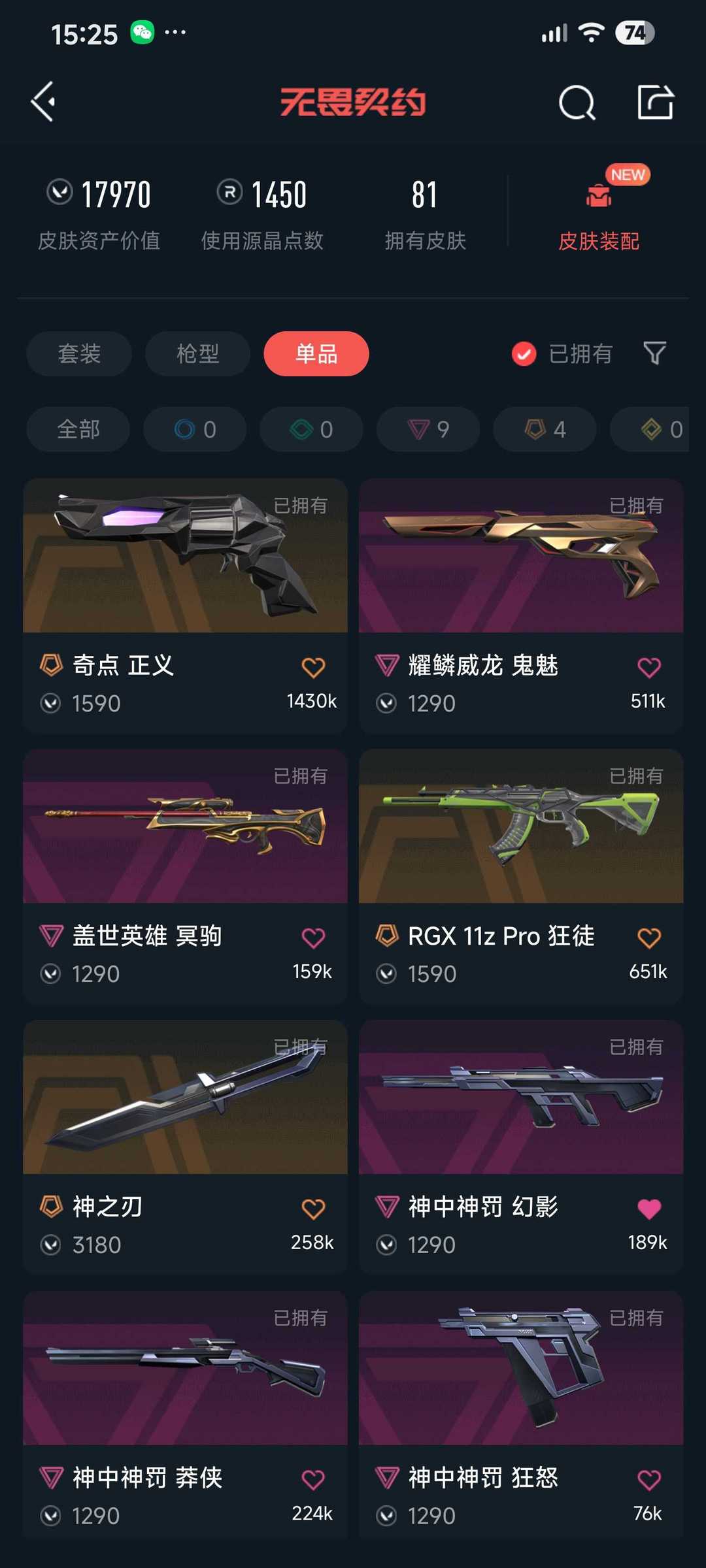Go back using the top-left arrow
706x1568 pixels.
pyautogui.click(x=43, y=102)
